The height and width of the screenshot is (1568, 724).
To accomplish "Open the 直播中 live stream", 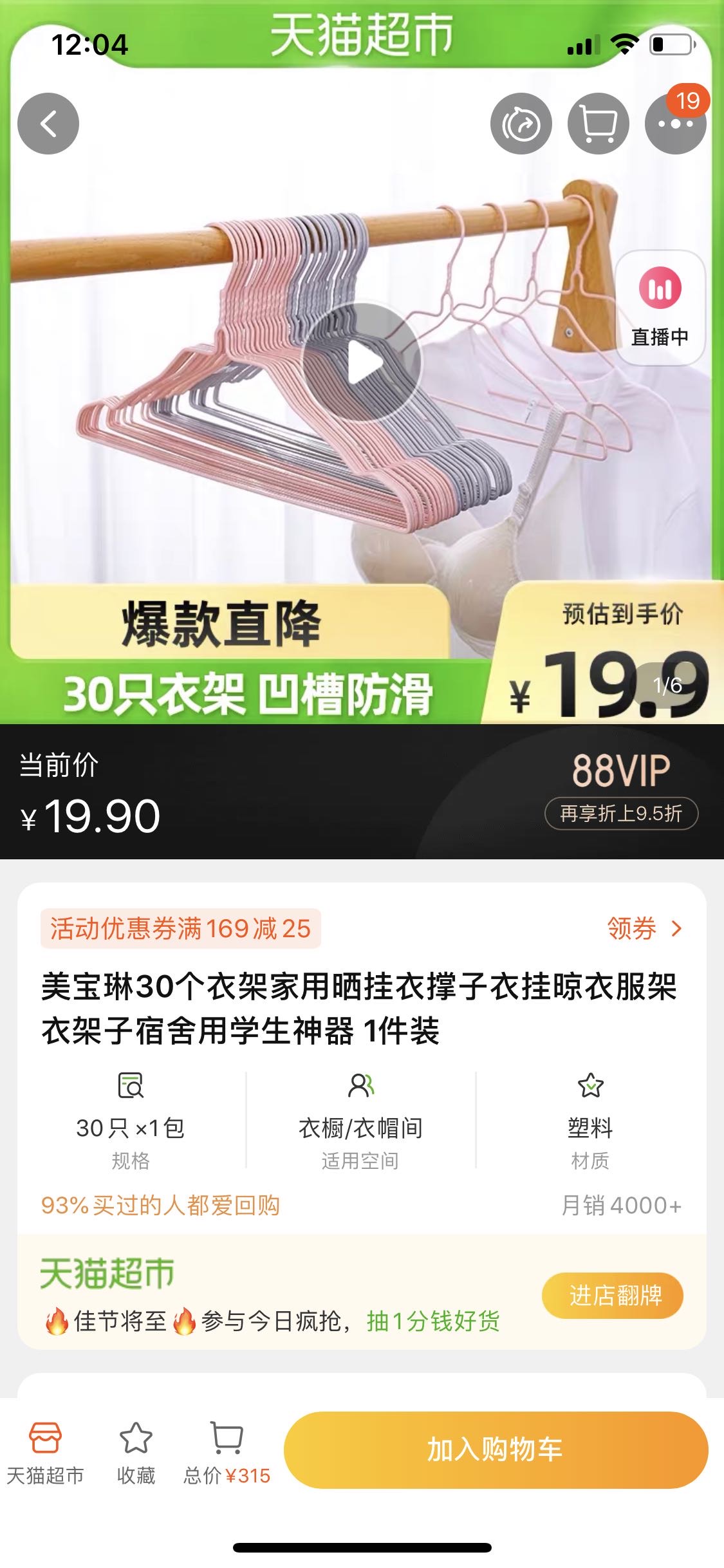I will tap(660, 308).
